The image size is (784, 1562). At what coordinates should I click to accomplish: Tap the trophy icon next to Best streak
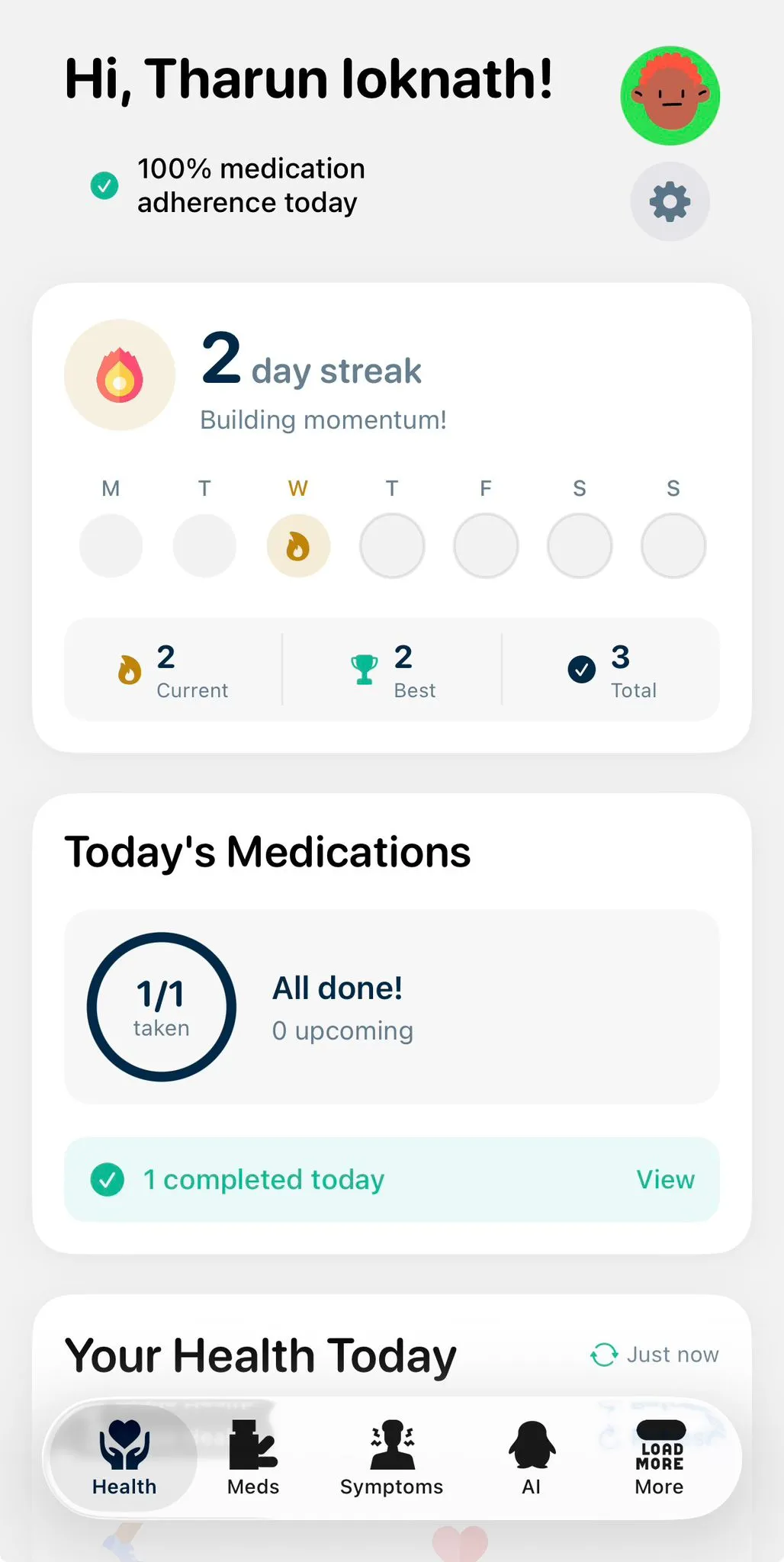point(364,669)
